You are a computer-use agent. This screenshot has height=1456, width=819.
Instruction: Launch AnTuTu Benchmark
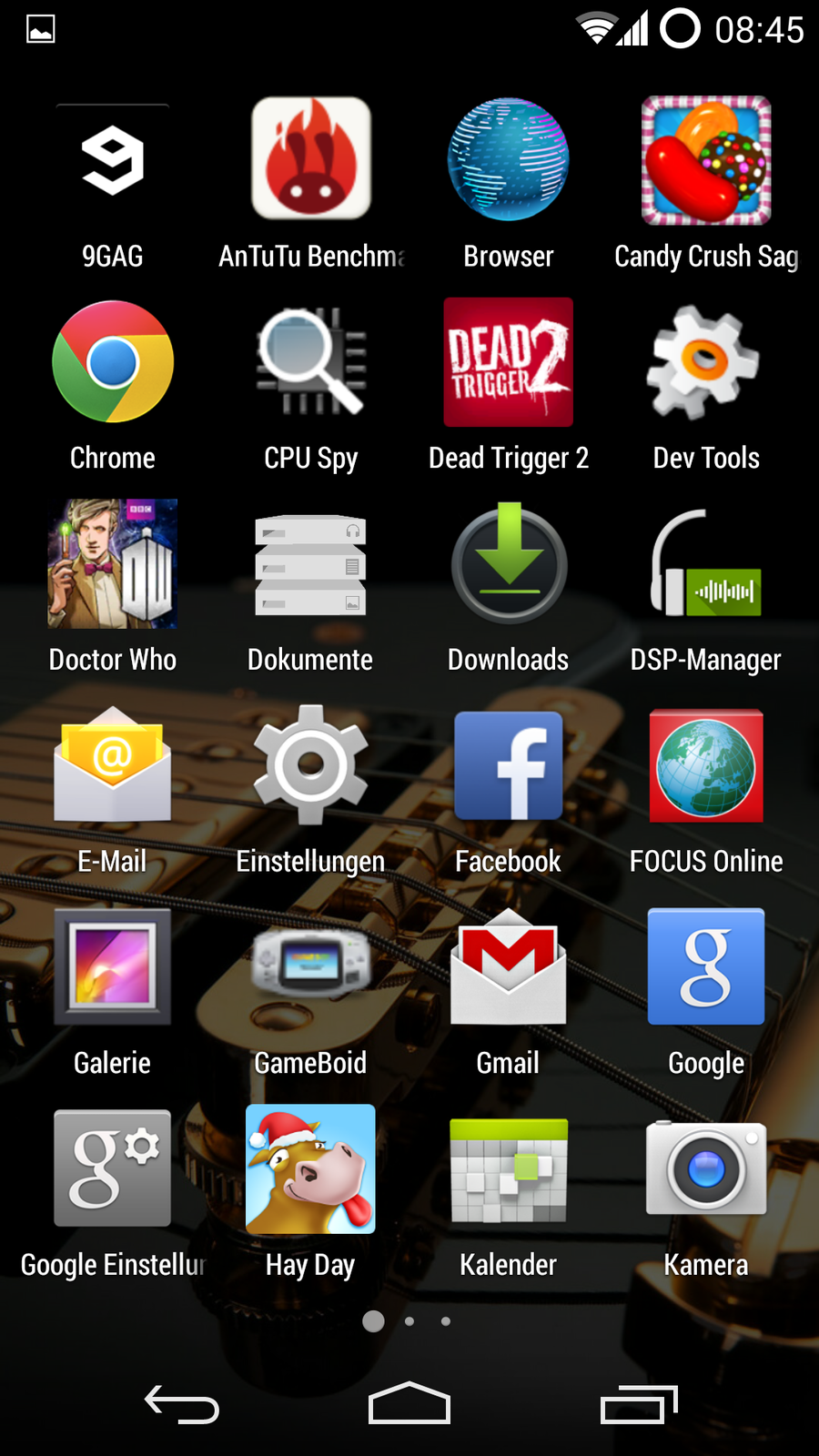coord(311,159)
